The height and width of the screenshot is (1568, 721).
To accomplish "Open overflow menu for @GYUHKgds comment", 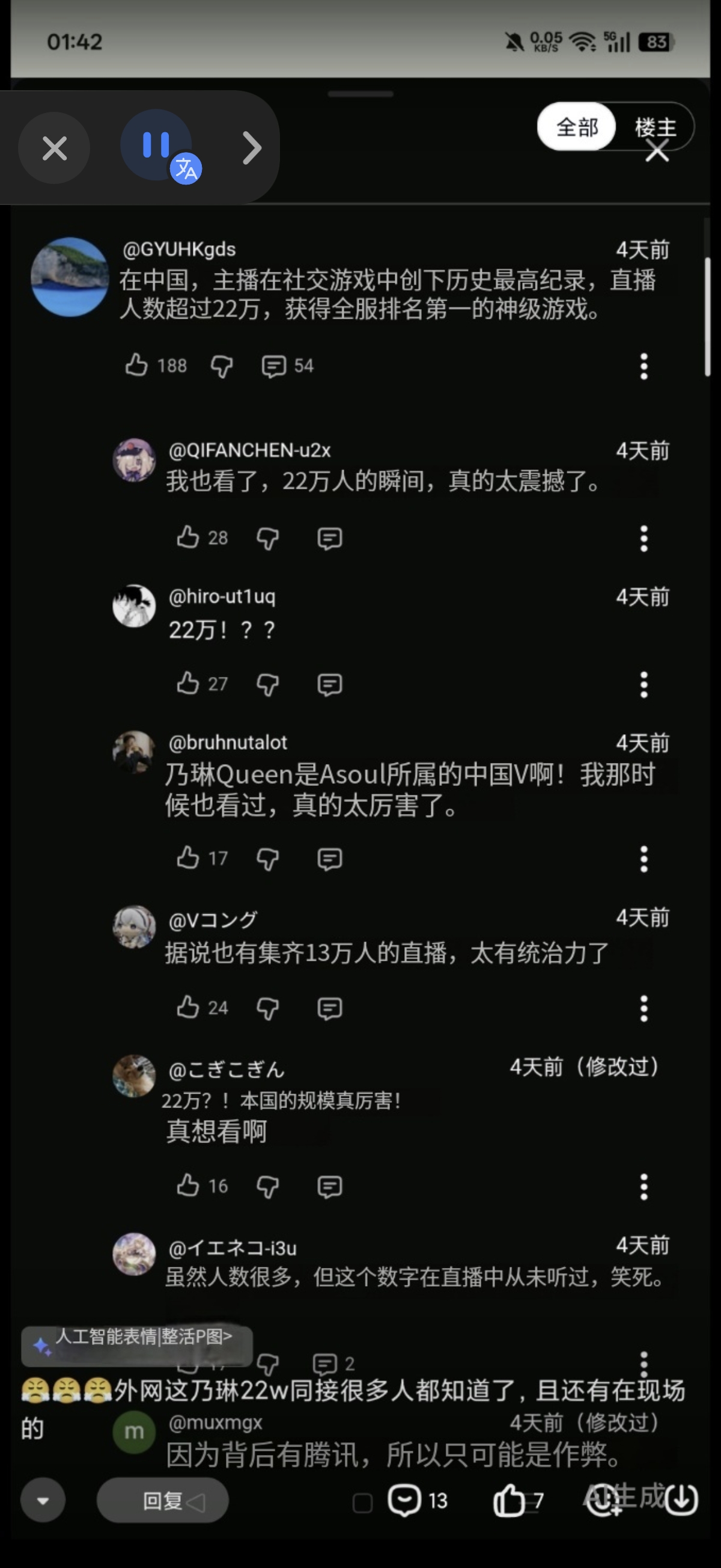I will click(643, 366).
